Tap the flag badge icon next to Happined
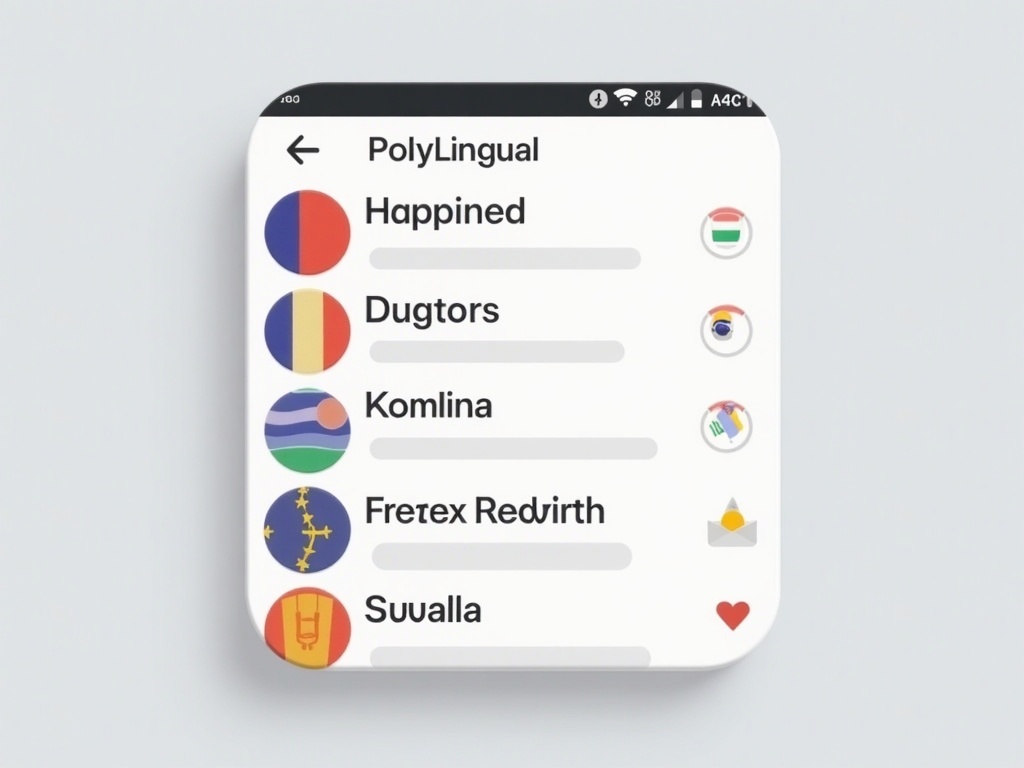 [x=726, y=232]
